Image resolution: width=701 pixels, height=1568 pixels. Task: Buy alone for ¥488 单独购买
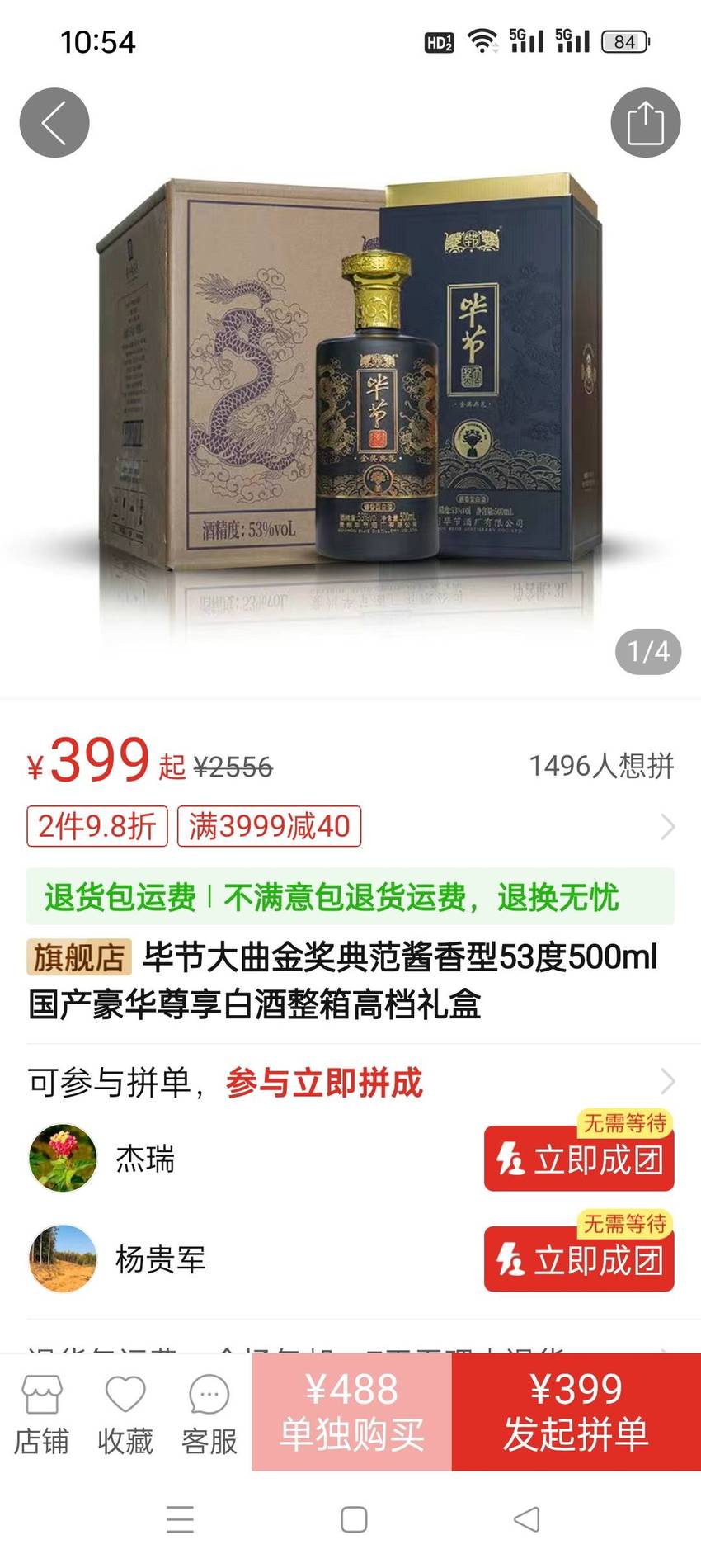(x=352, y=1412)
